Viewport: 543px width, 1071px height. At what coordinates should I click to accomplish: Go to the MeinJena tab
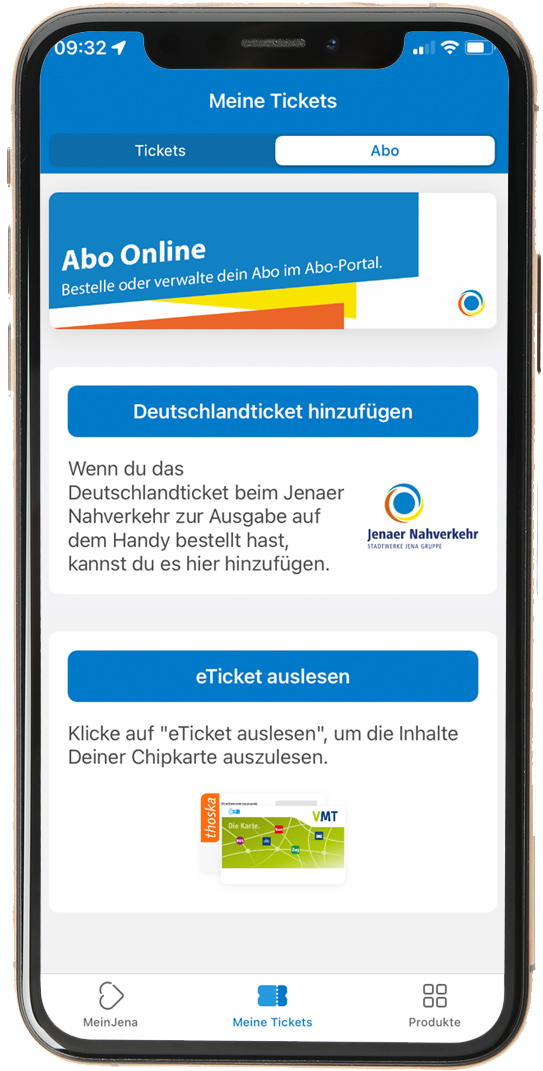[x=111, y=1005]
